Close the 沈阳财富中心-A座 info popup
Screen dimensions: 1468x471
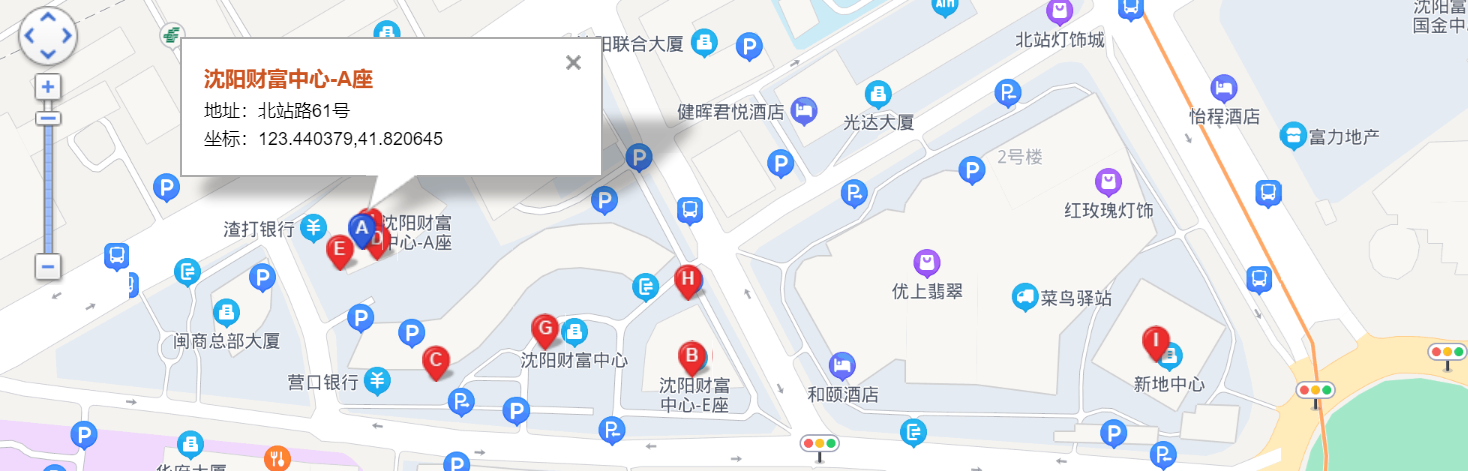pyautogui.click(x=573, y=63)
